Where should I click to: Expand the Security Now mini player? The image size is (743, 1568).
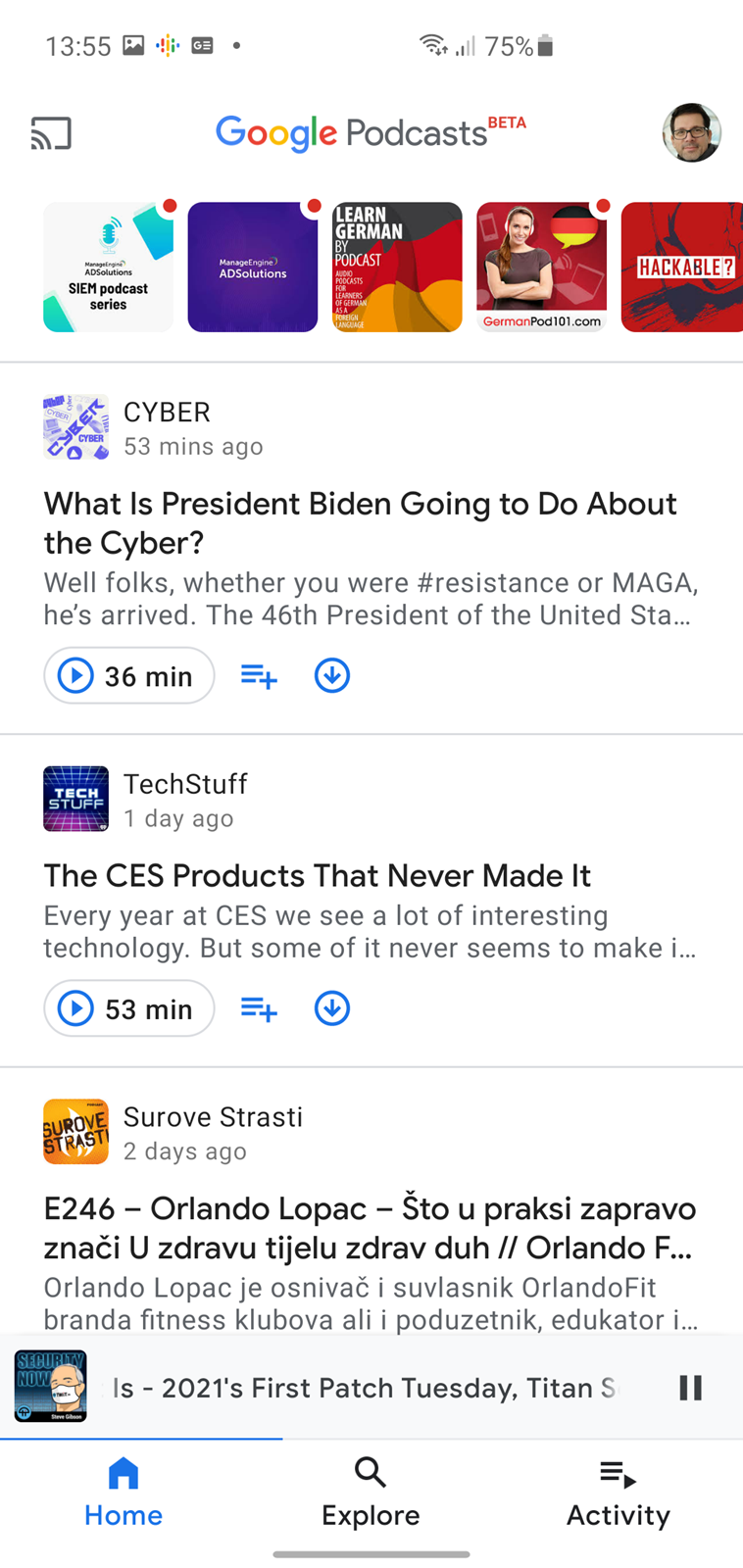363,1388
